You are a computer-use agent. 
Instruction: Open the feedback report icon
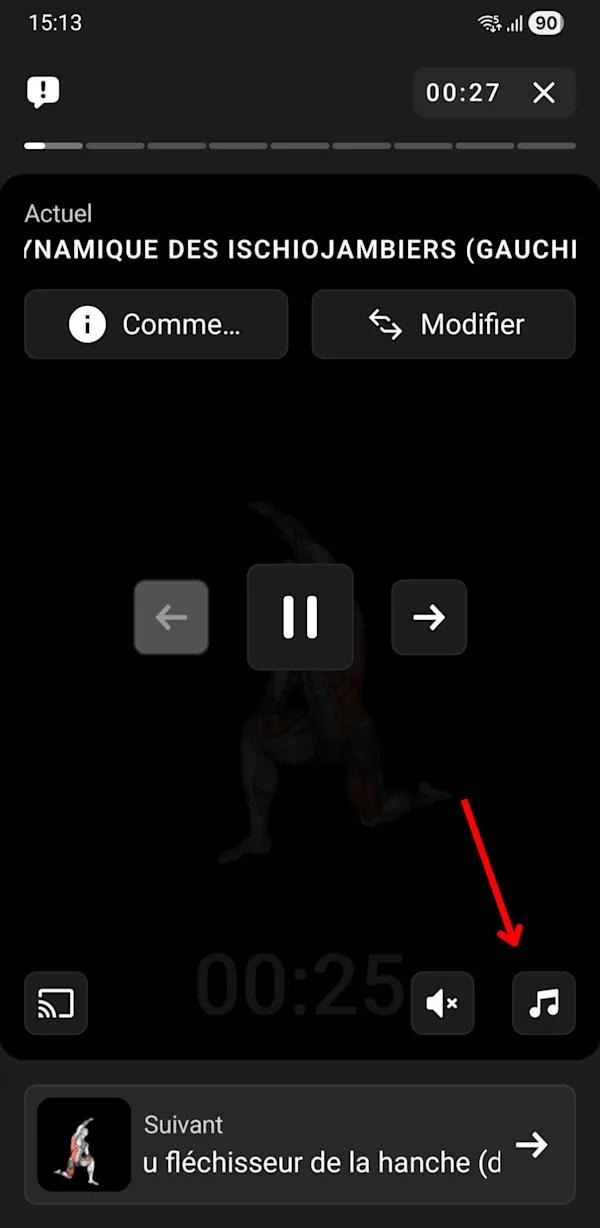click(43, 93)
